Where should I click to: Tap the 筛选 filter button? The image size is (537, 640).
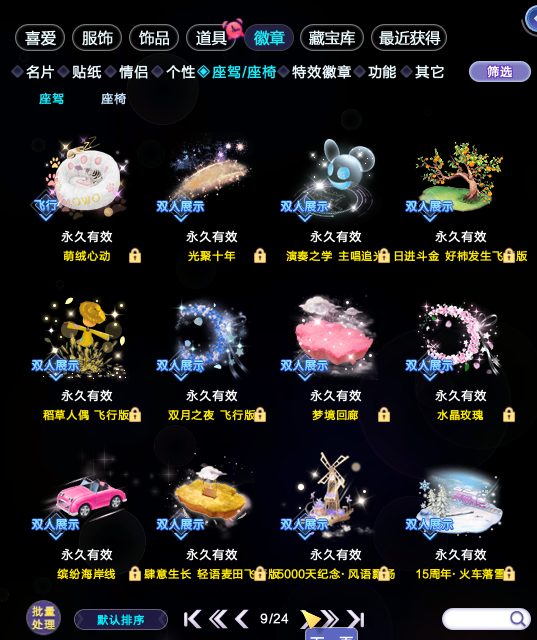[499, 72]
